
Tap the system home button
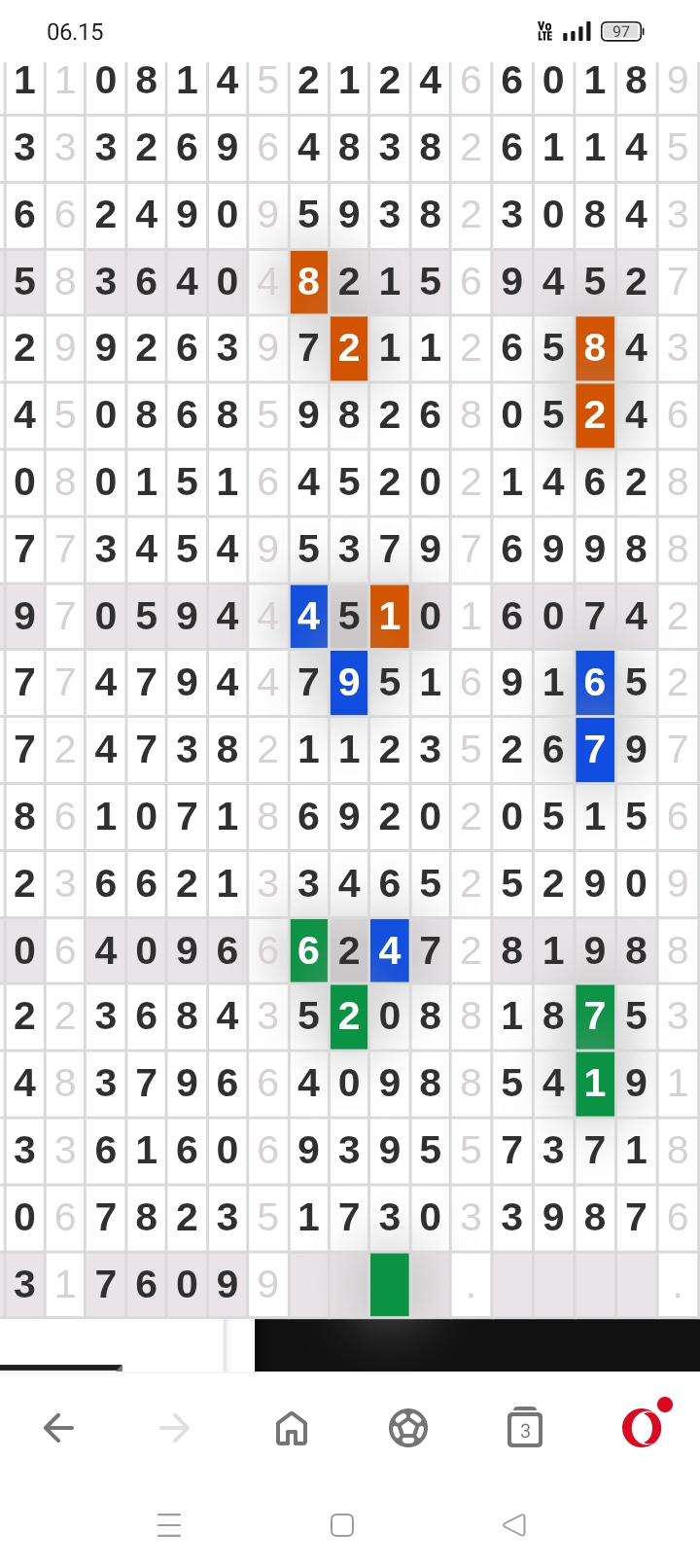pos(342,1525)
